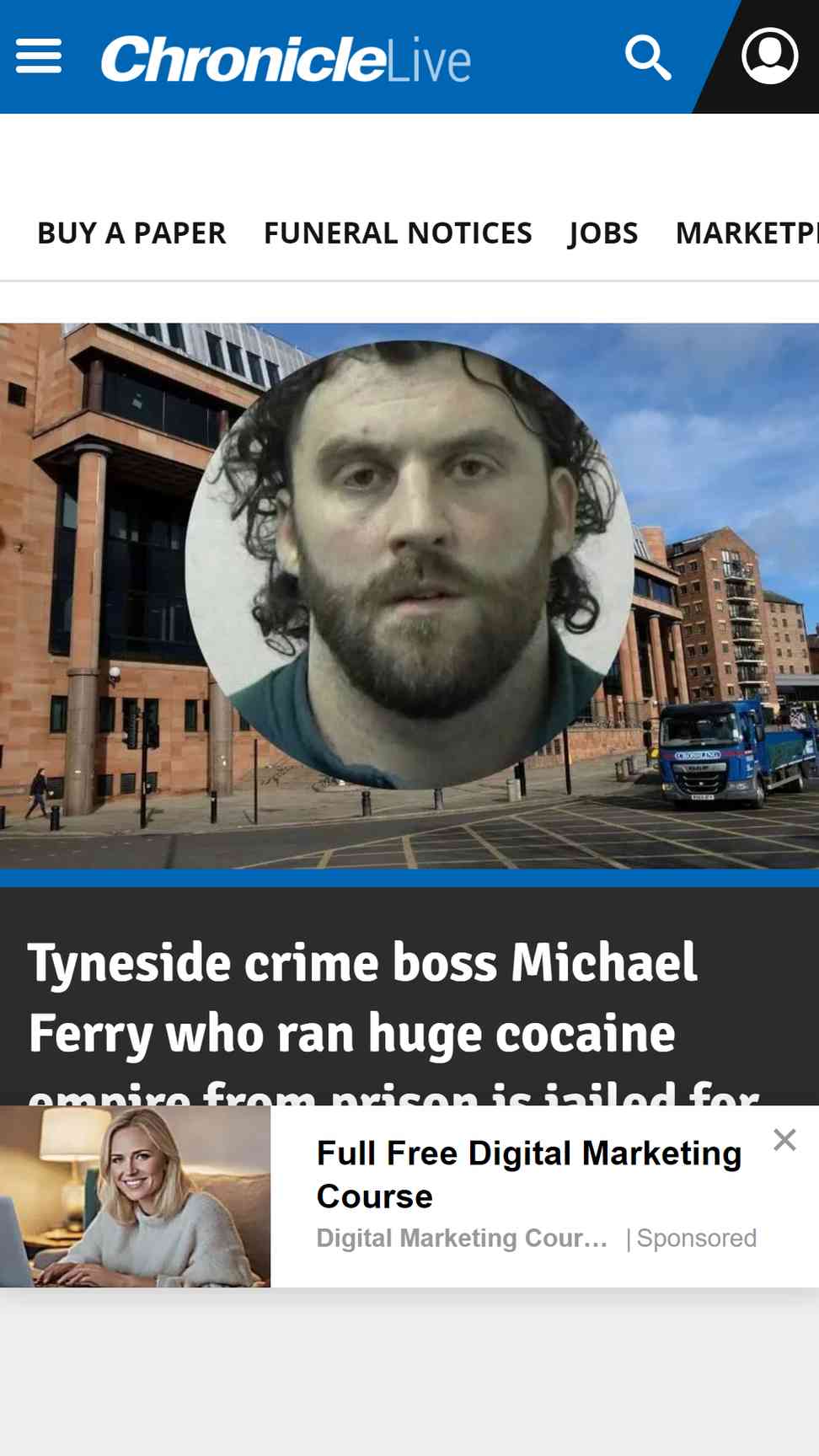Open the Michael Ferry article image
Image resolution: width=819 pixels, height=1456 pixels.
[409, 596]
